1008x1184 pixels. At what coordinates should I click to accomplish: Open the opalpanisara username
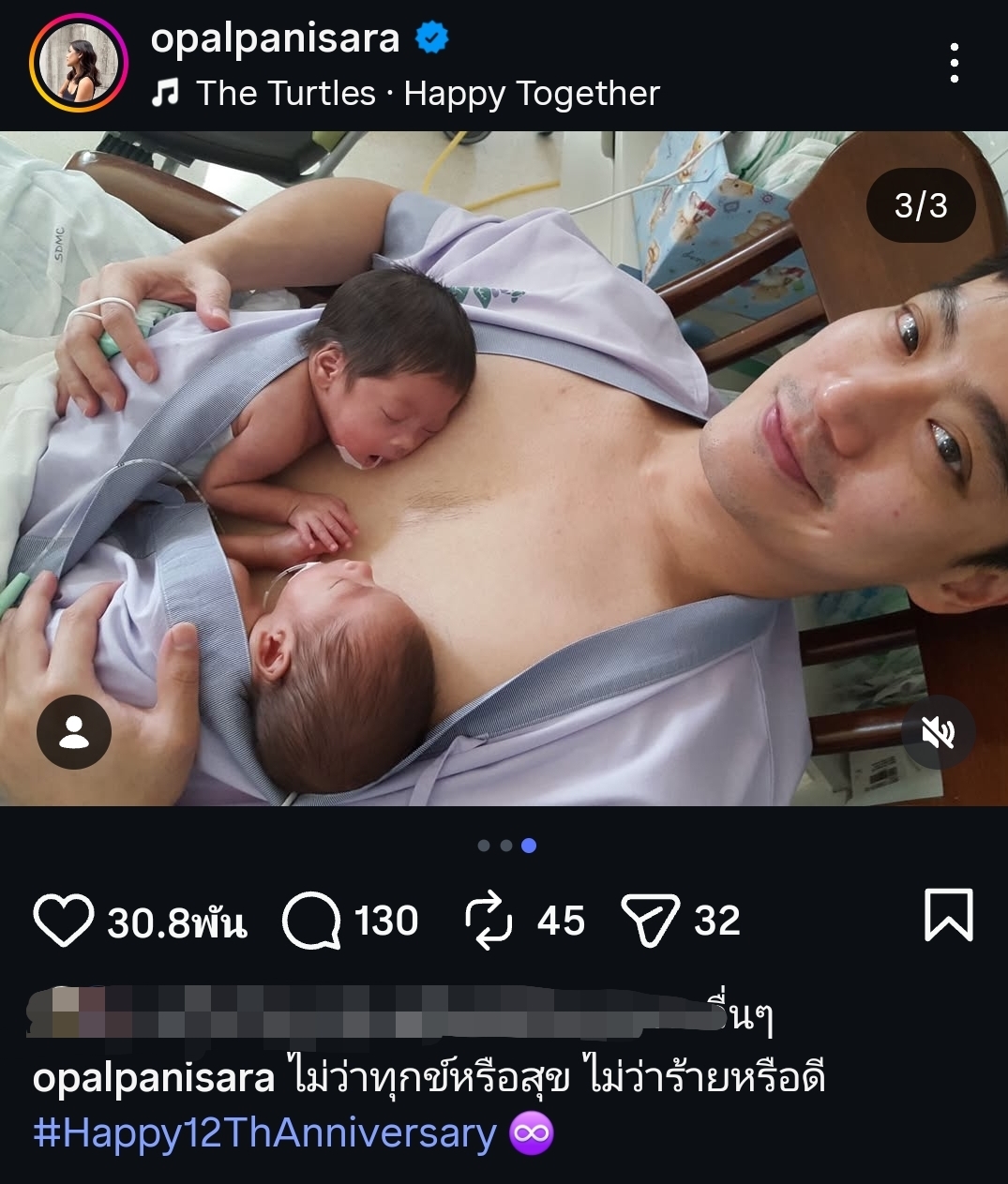[x=275, y=38]
